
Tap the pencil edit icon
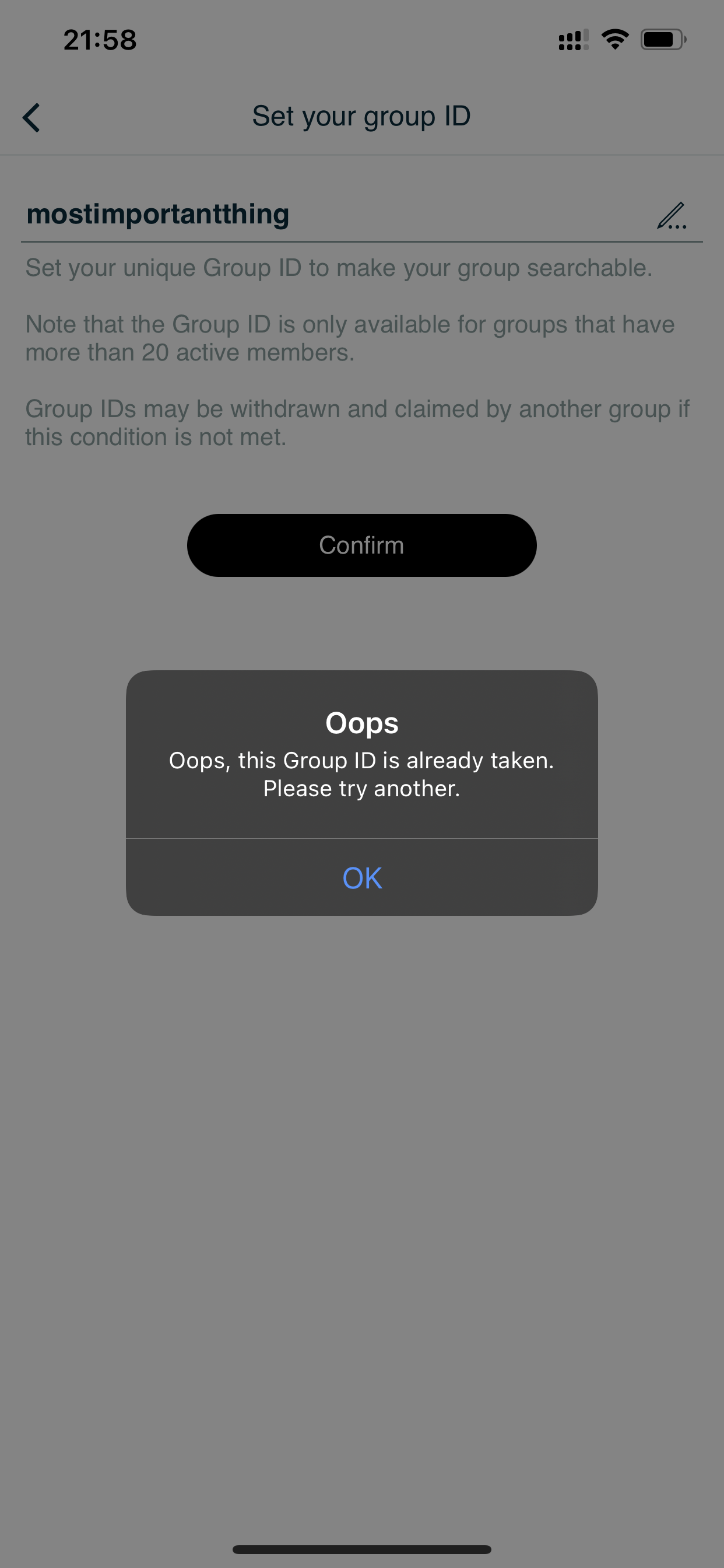(x=671, y=216)
